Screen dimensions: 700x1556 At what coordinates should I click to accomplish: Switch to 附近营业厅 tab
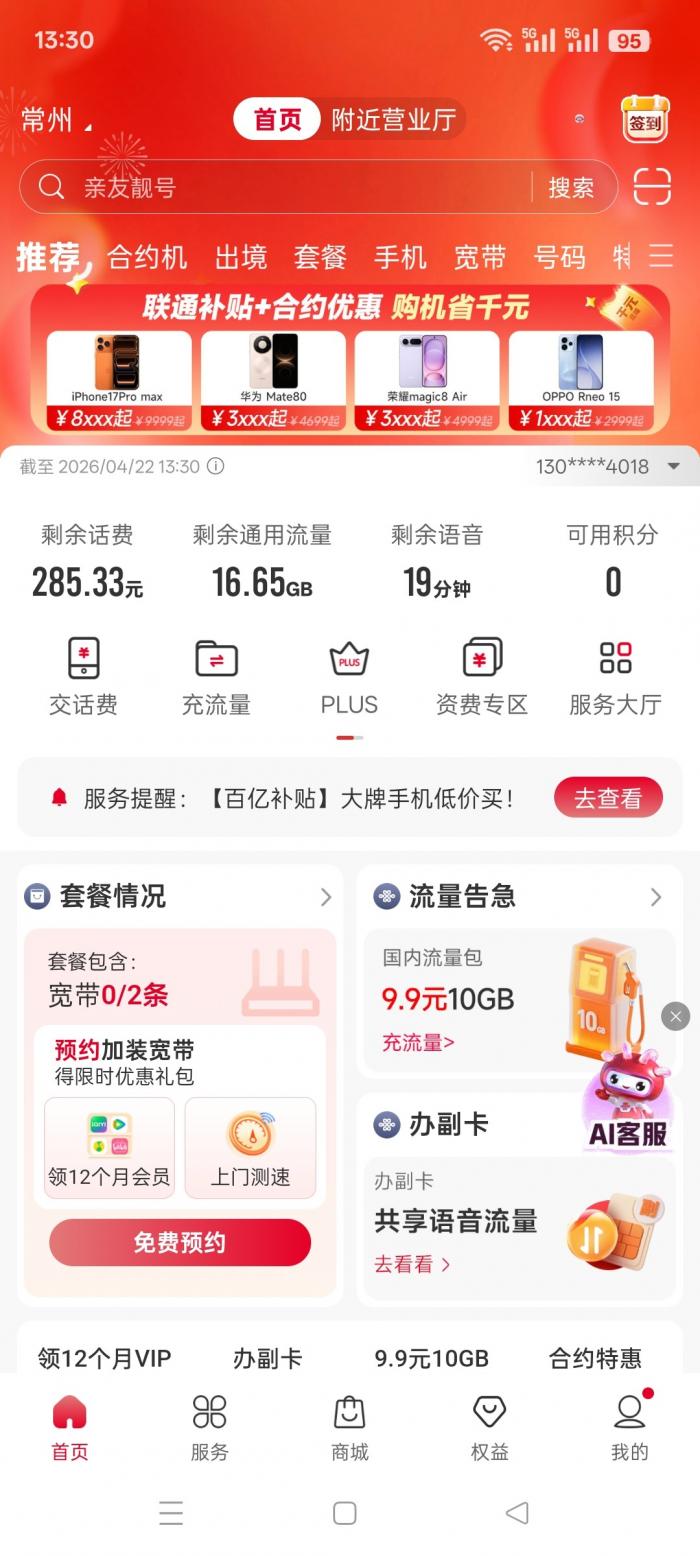(393, 120)
